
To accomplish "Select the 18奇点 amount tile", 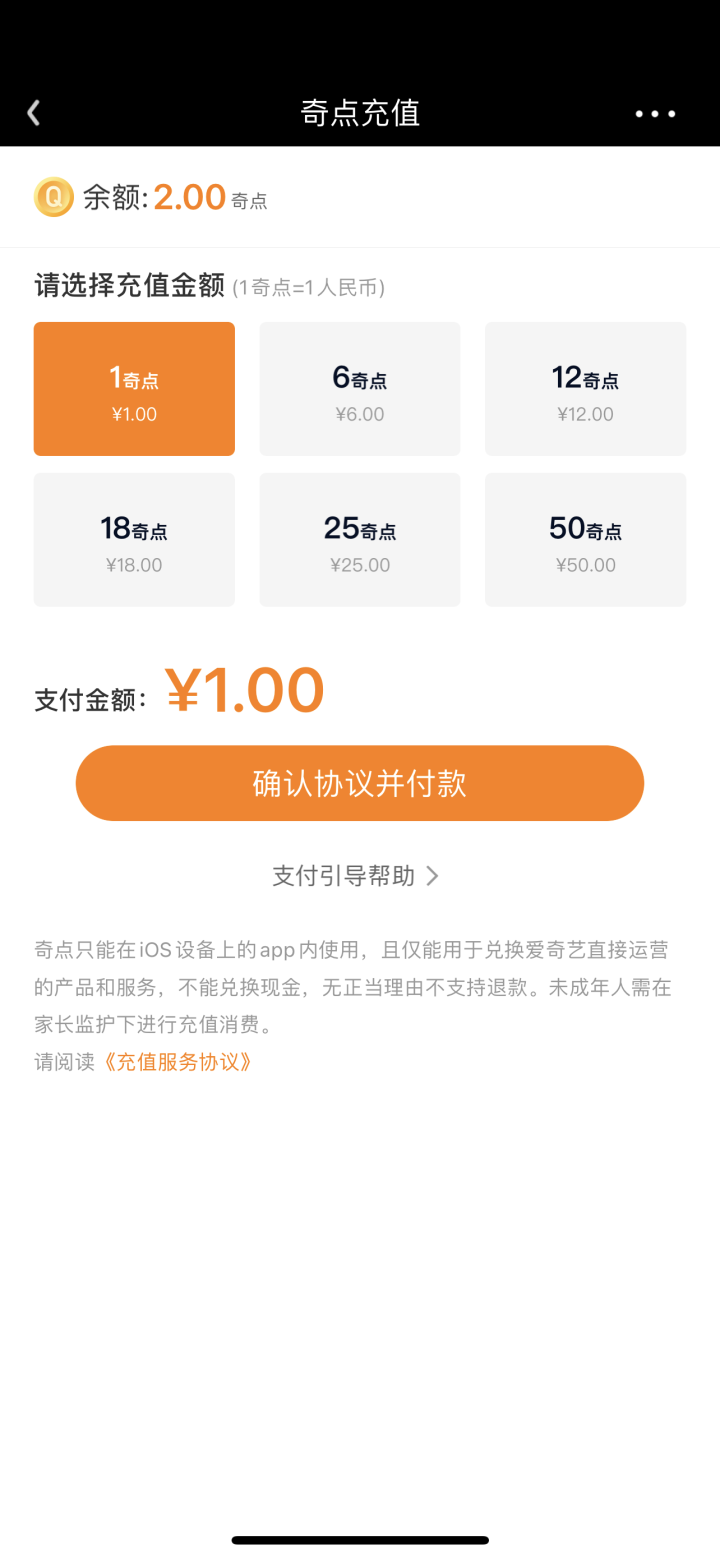I will coord(134,540).
